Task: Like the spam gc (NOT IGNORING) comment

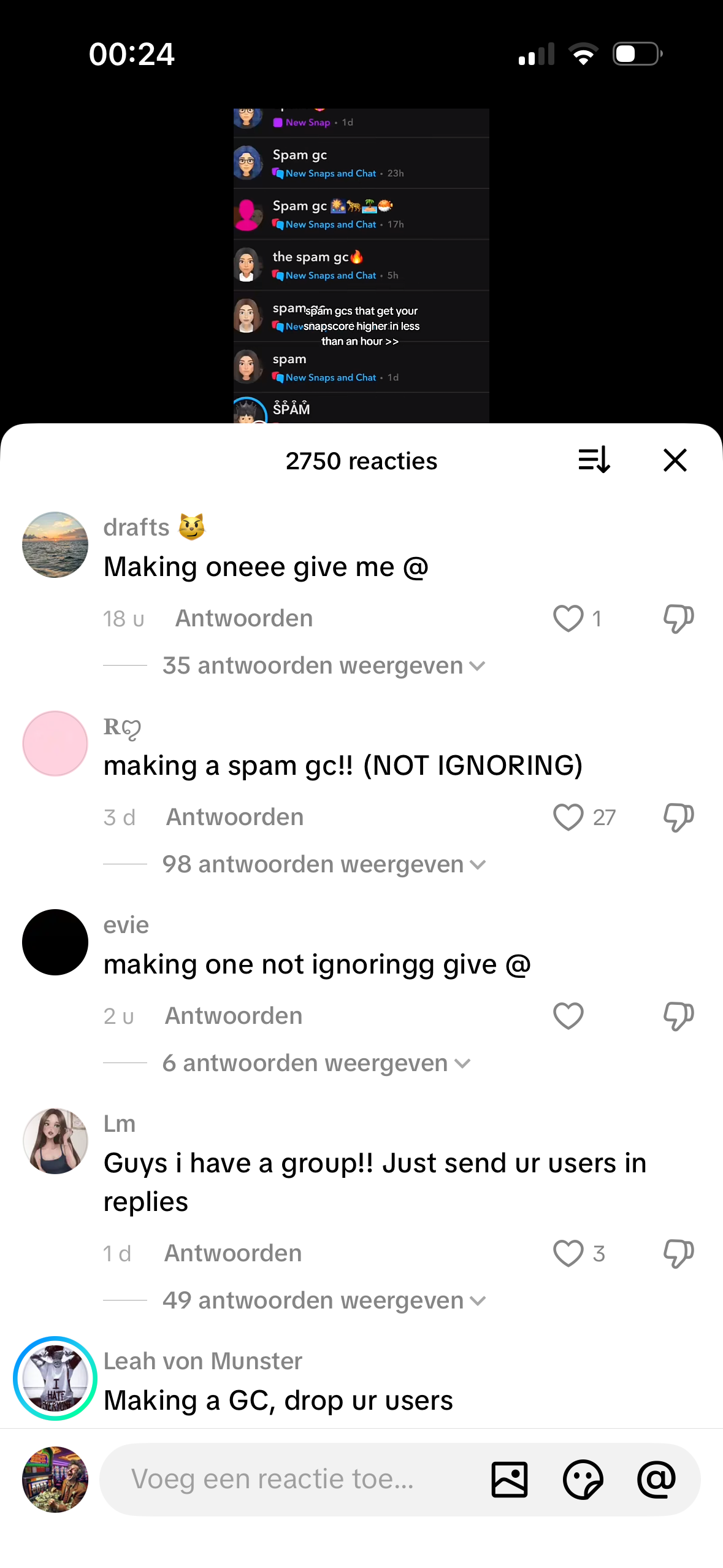Action: (568, 817)
